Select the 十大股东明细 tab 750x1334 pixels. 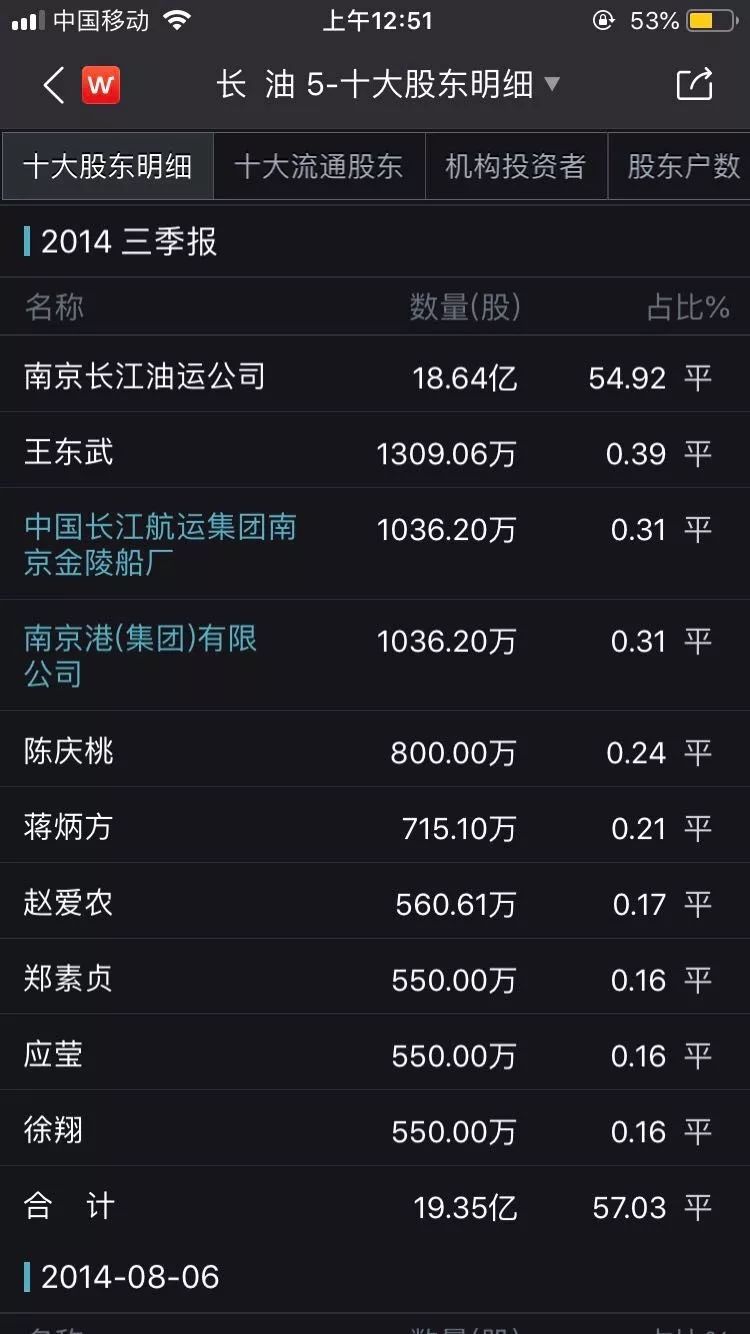pyautogui.click(x=108, y=166)
